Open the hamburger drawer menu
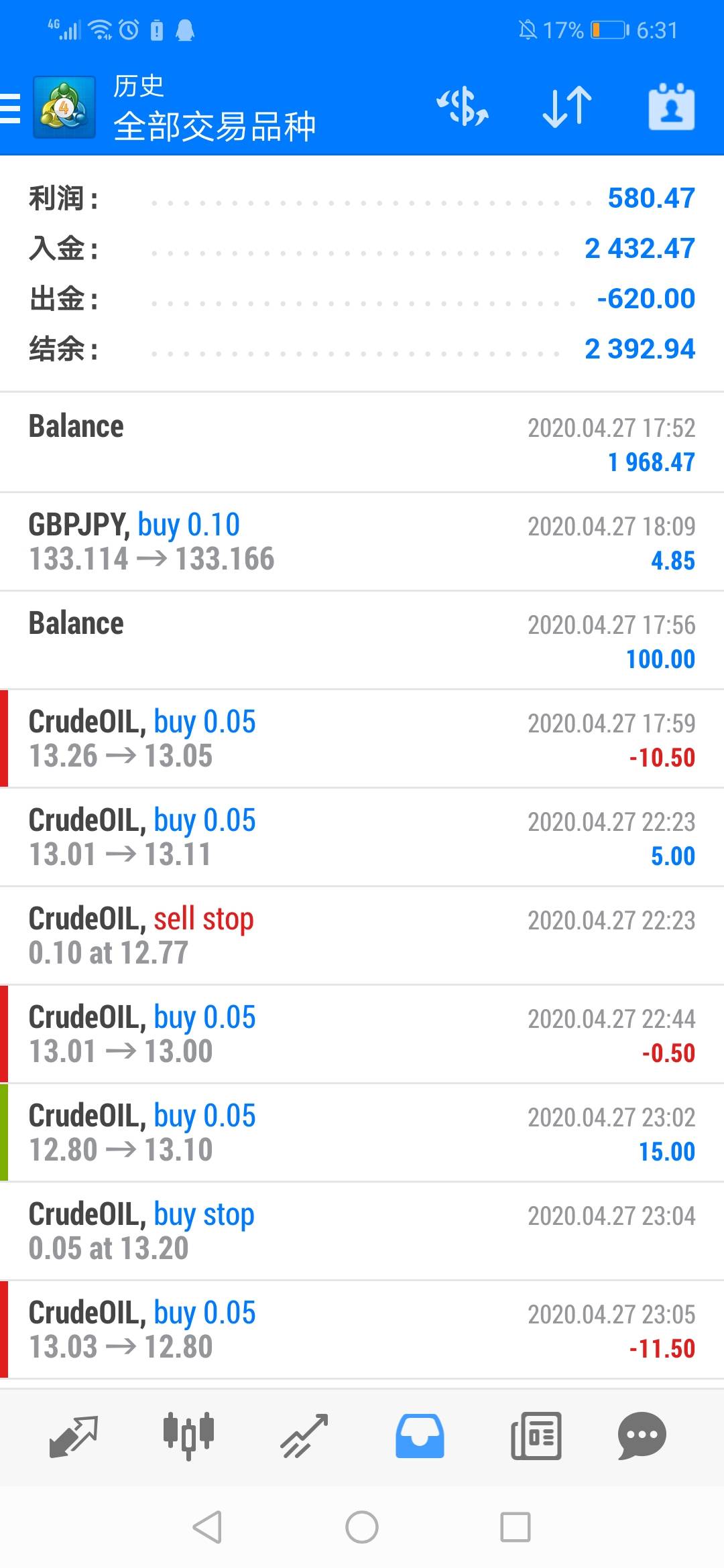This screenshot has height=1568, width=724. [11, 109]
